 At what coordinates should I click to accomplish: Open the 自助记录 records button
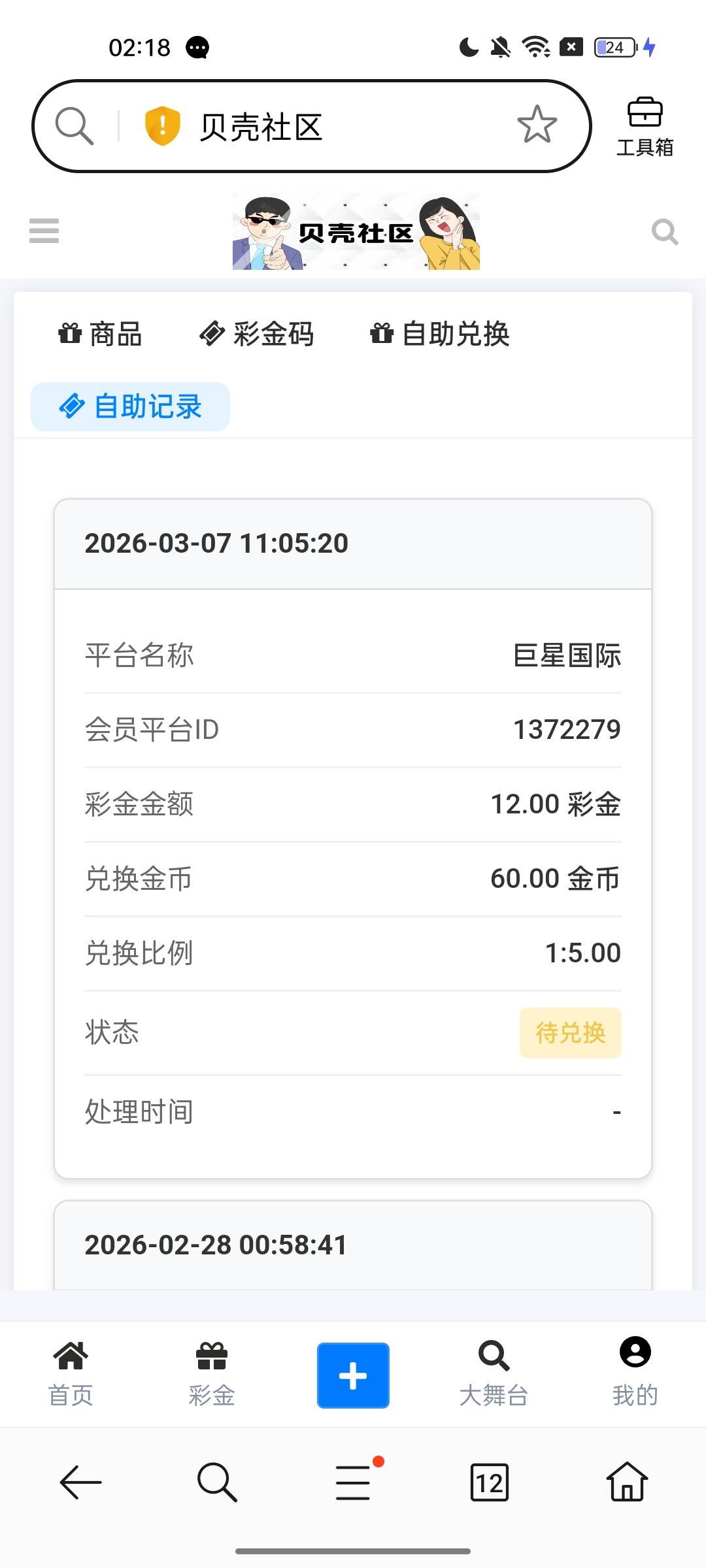129,406
